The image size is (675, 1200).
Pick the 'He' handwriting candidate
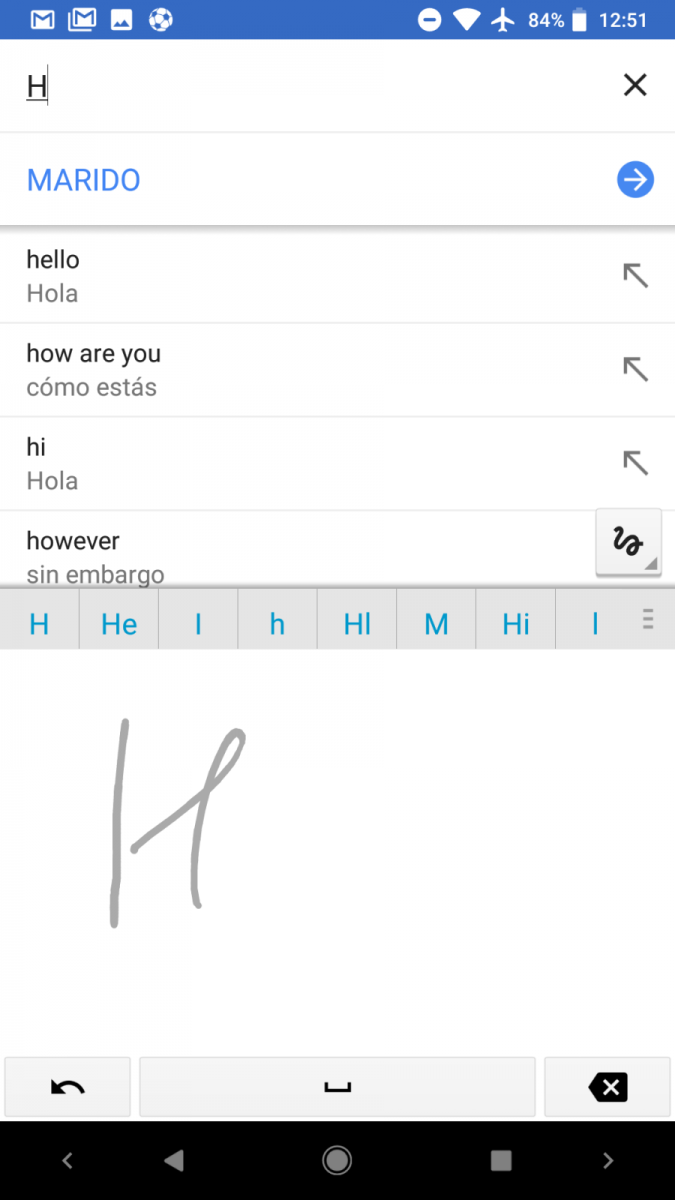(x=119, y=624)
